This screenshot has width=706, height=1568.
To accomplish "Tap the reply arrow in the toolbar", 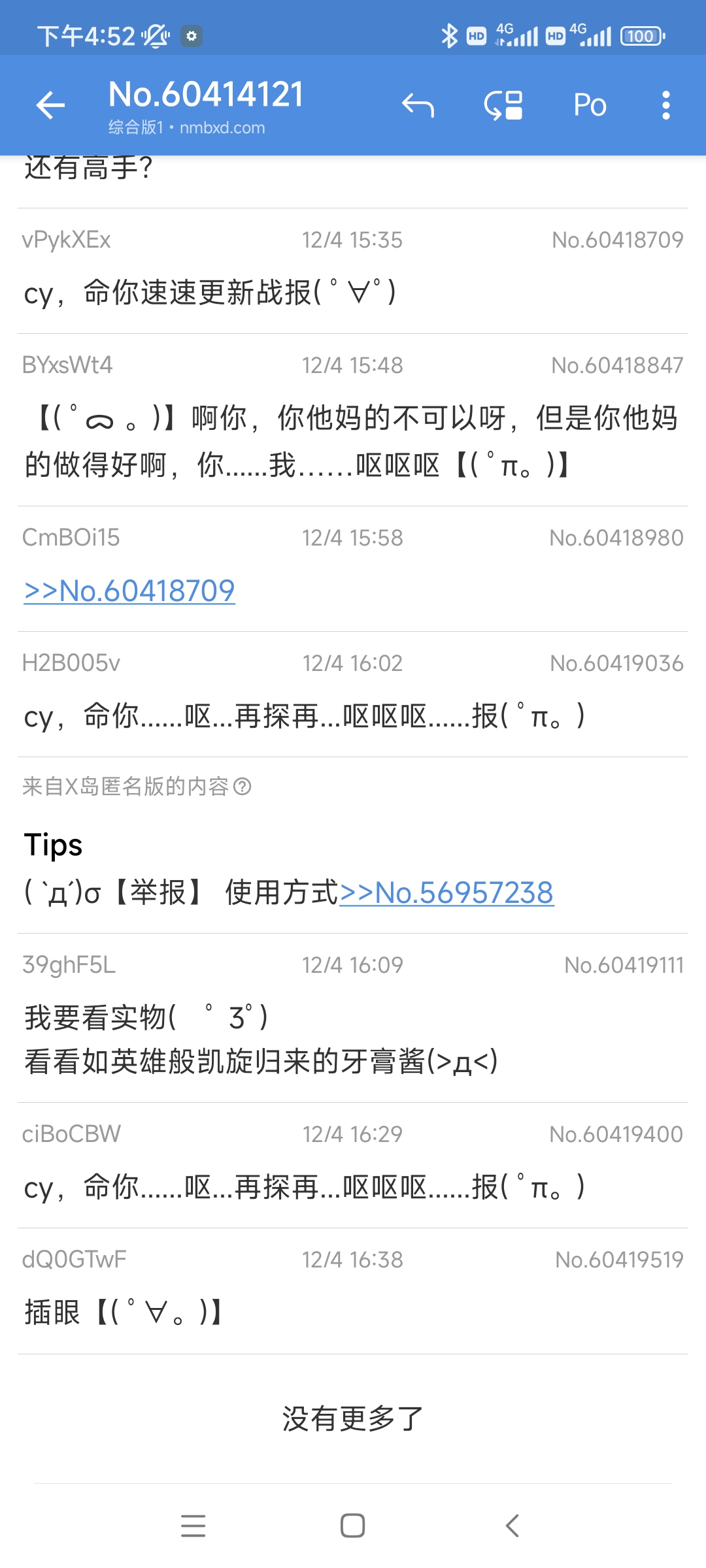I will pyautogui.click(x=418, y=105).
